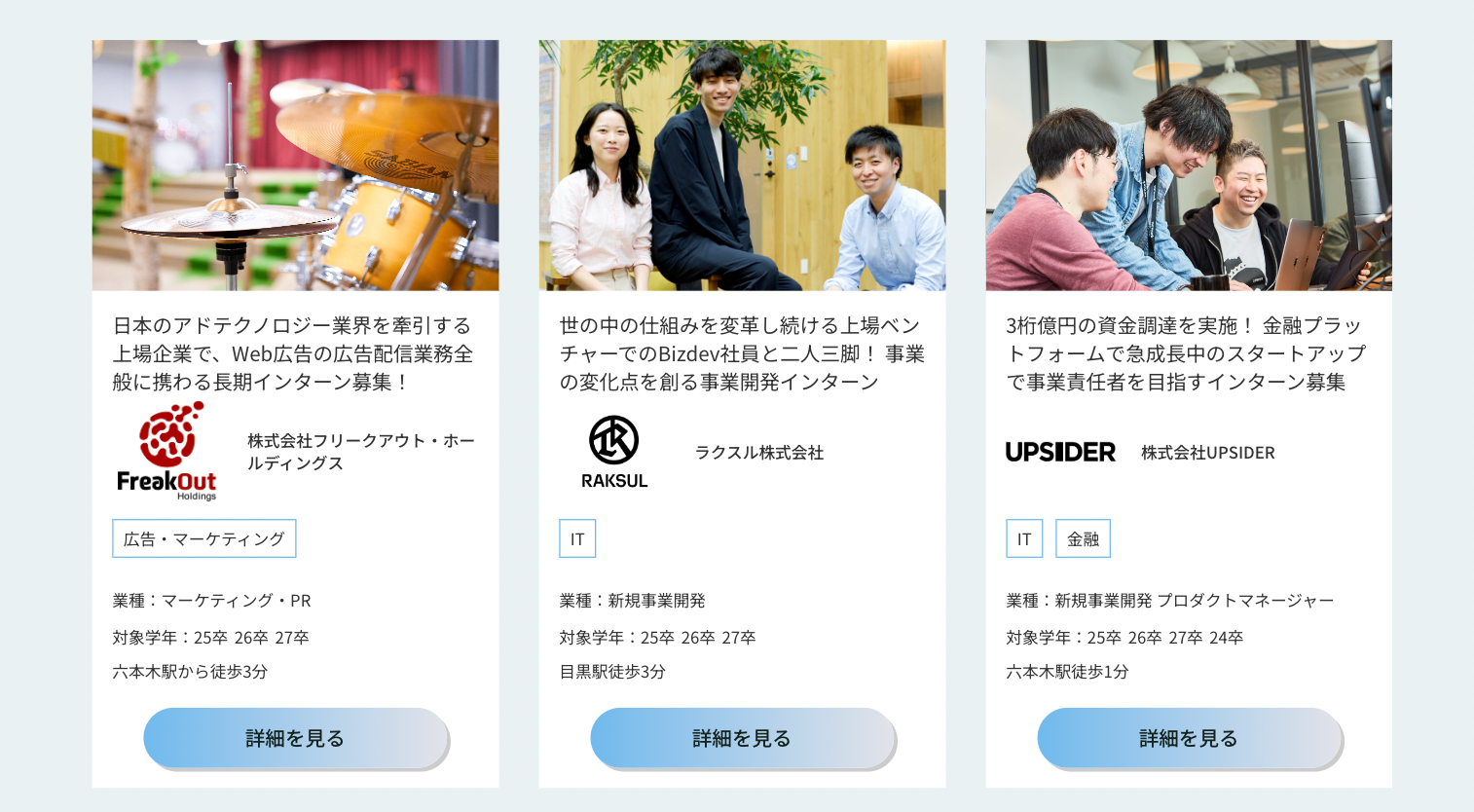
Task: Tap the IT tag on the UPSIDER card
Action: pos(1023,538)
